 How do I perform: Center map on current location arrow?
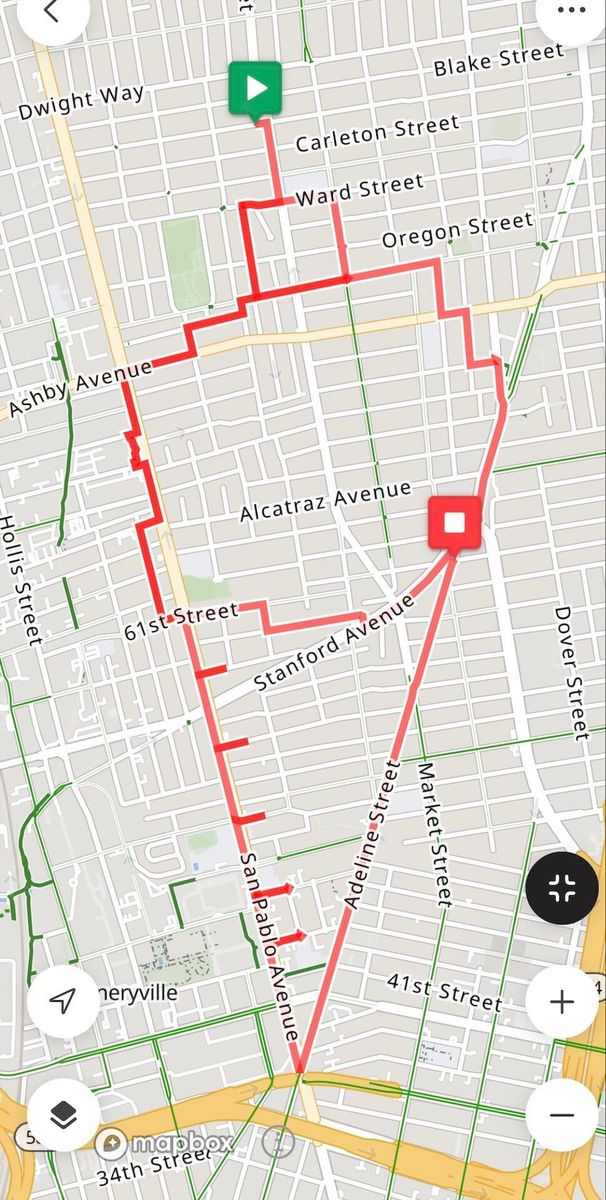(x=63, y=1001)
